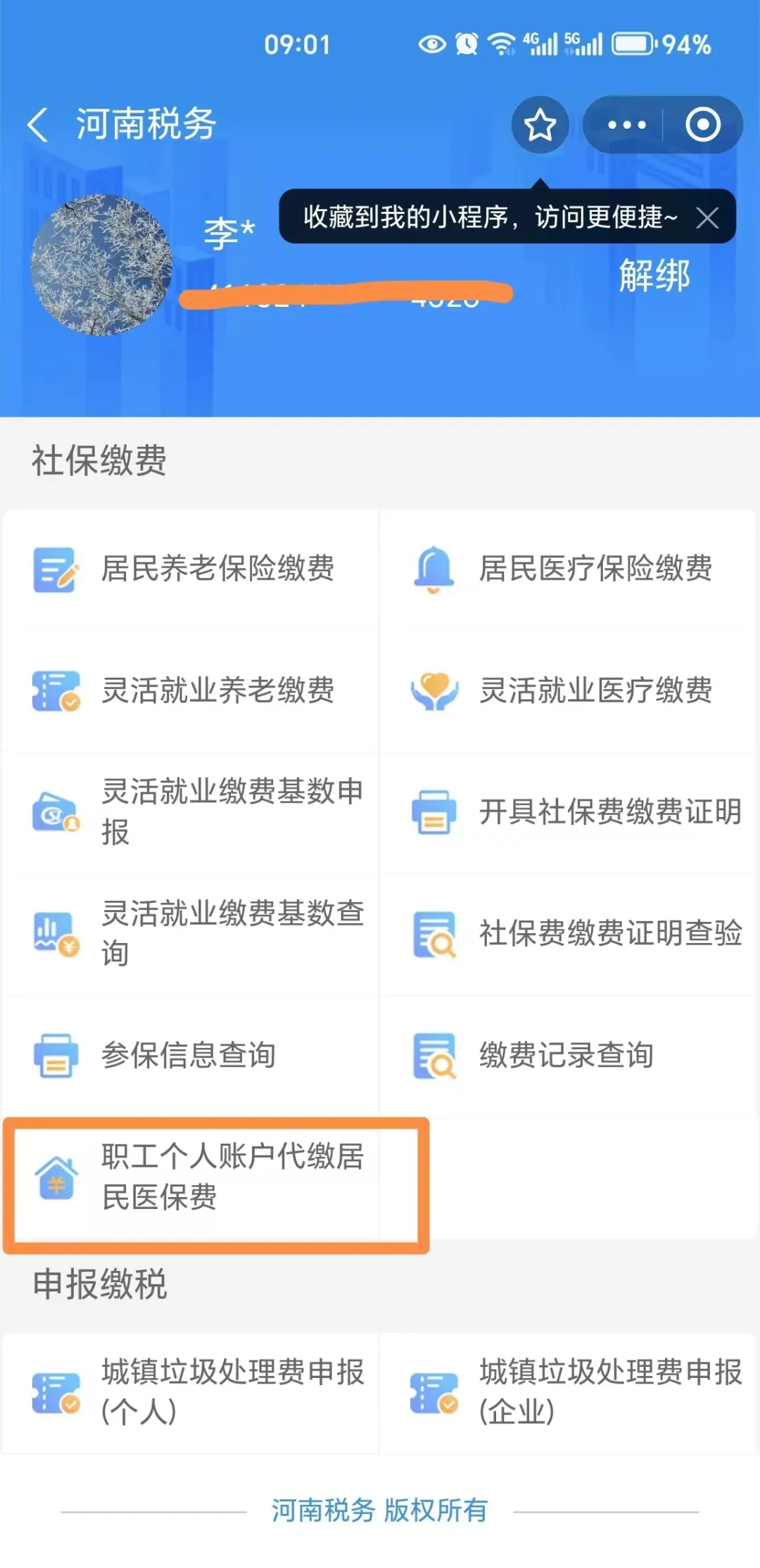Open 灵活就业缴费基数申报
Image resolution: width=760 pixels, height=1568 pixels.
[190, 812]
